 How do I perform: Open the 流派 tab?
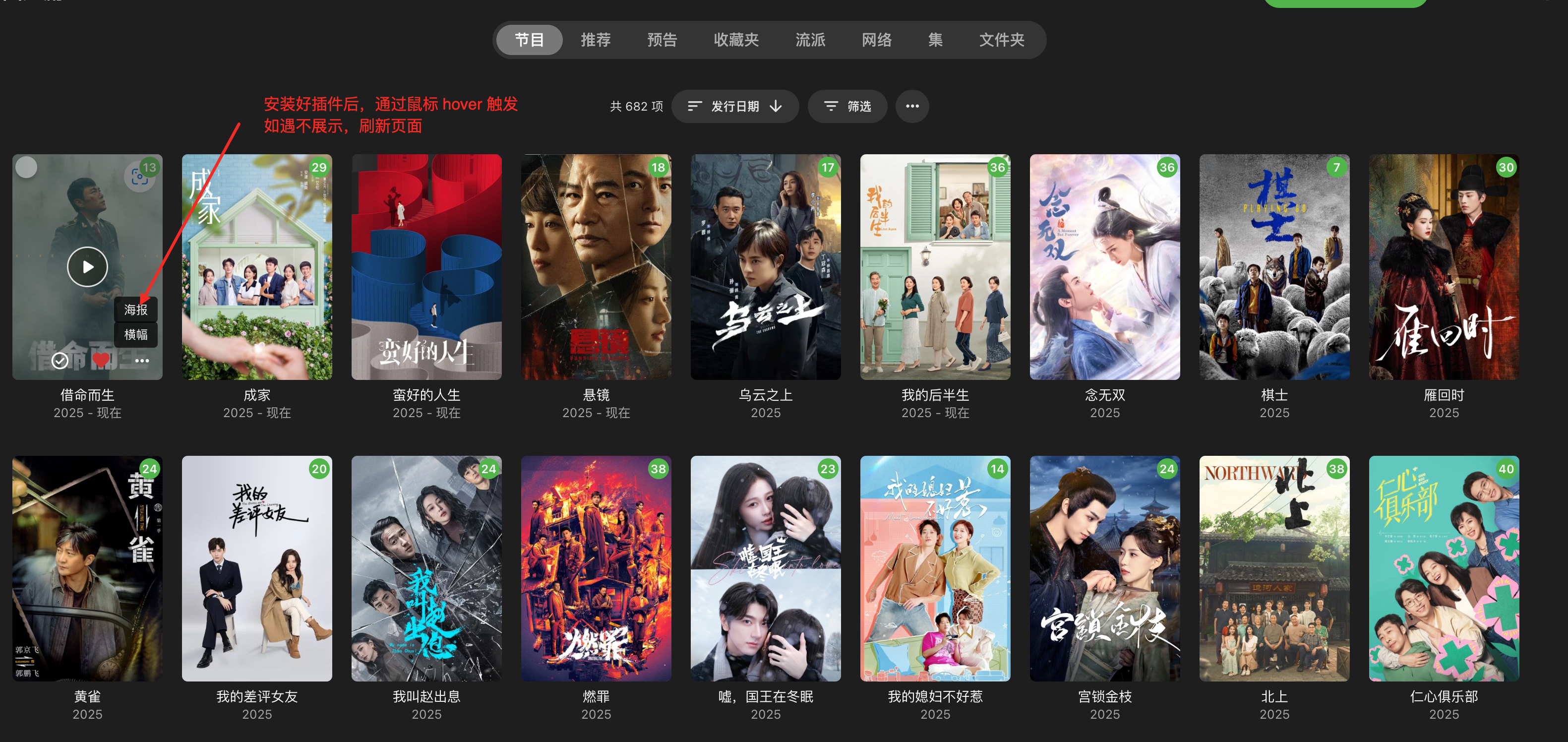(x=810, y=40)
